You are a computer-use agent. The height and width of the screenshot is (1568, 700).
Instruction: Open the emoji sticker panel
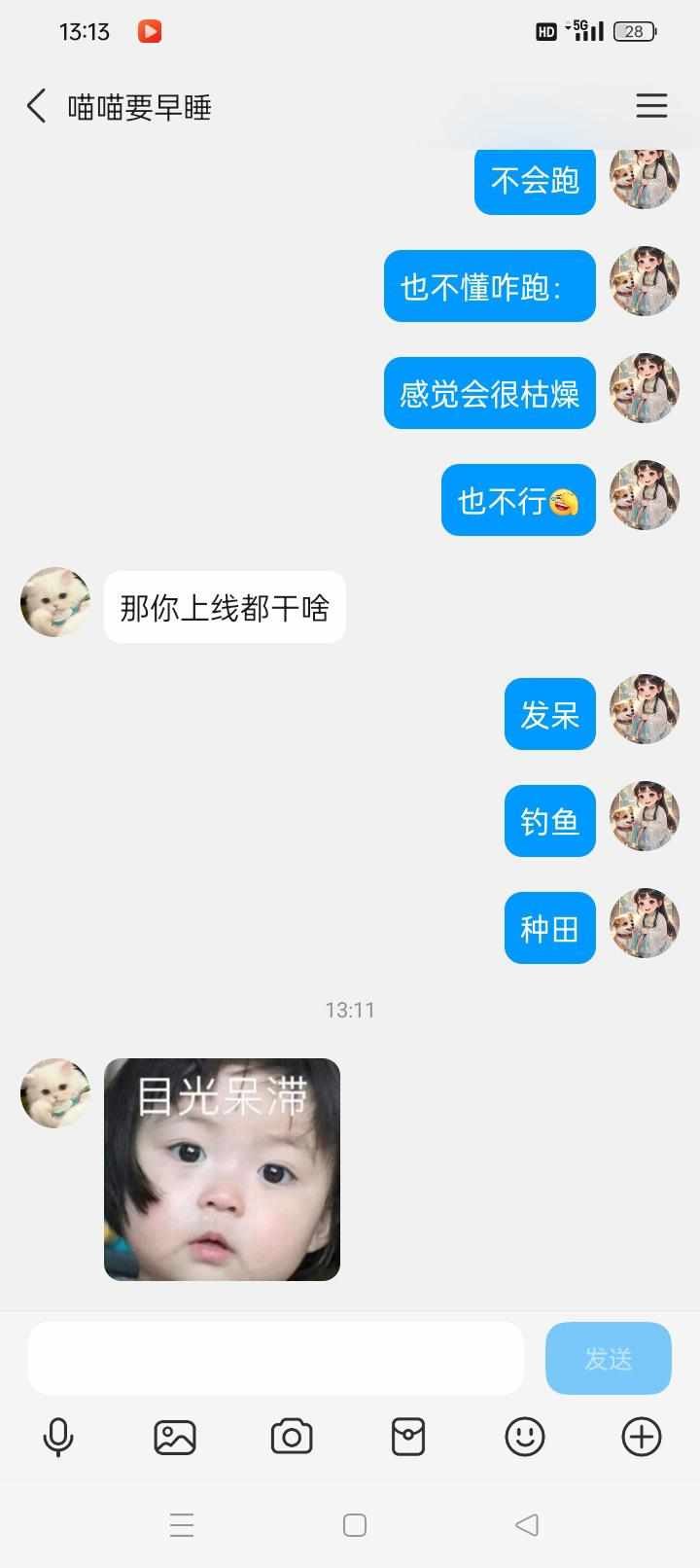[525, 1437]
